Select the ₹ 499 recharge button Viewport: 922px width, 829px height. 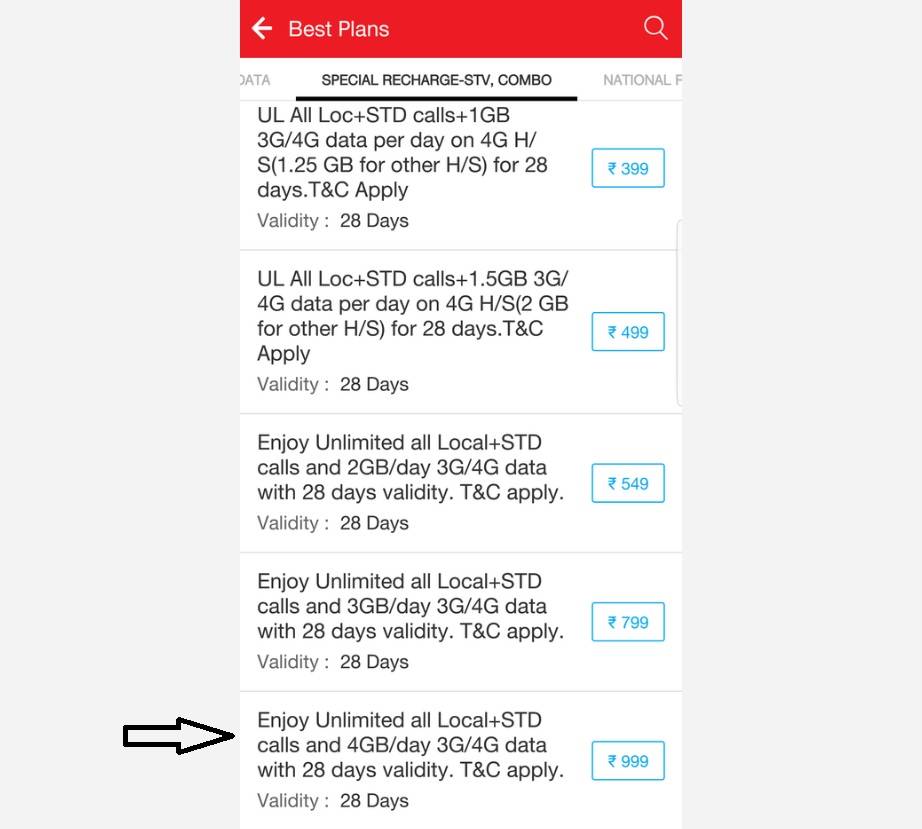coord(628,332)
